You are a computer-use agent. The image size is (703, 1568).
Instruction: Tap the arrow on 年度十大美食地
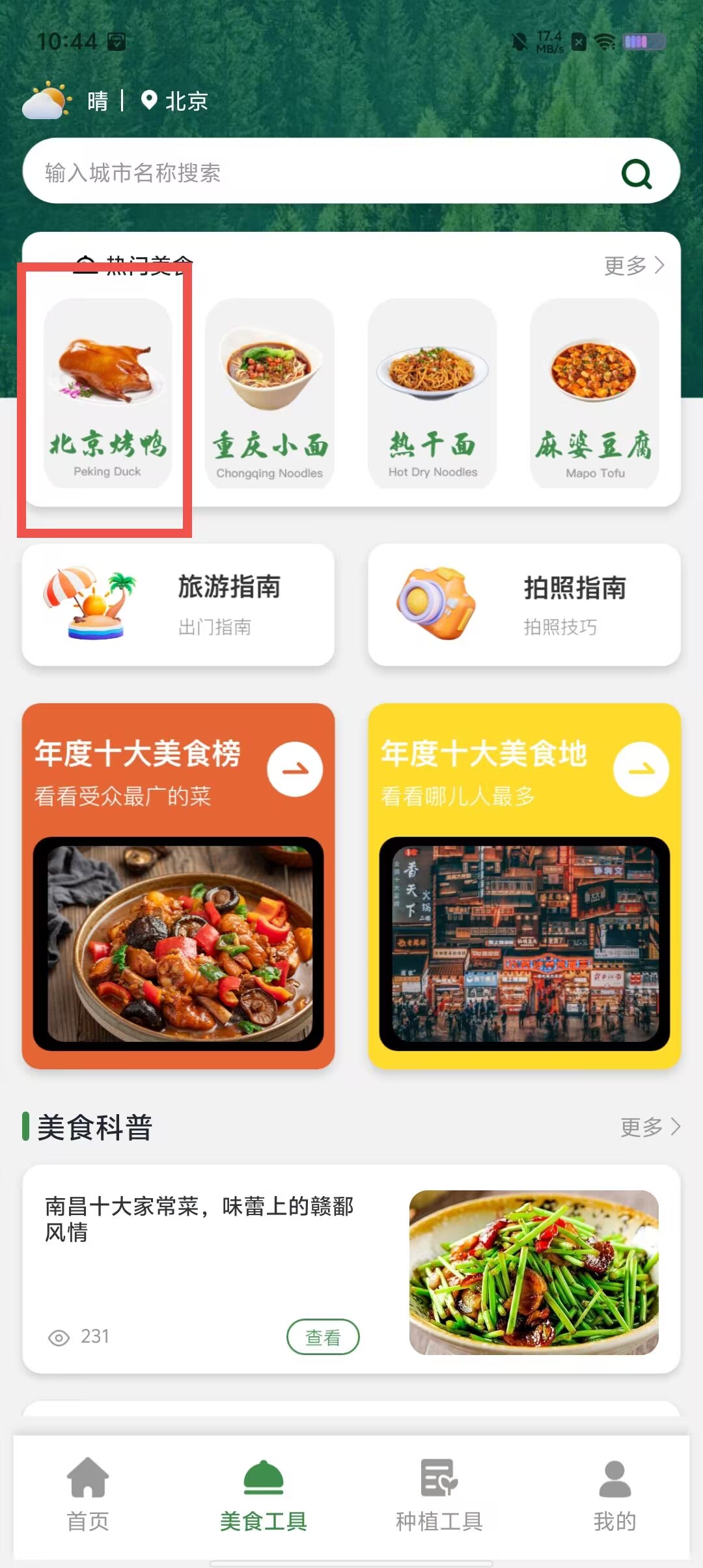641,769
